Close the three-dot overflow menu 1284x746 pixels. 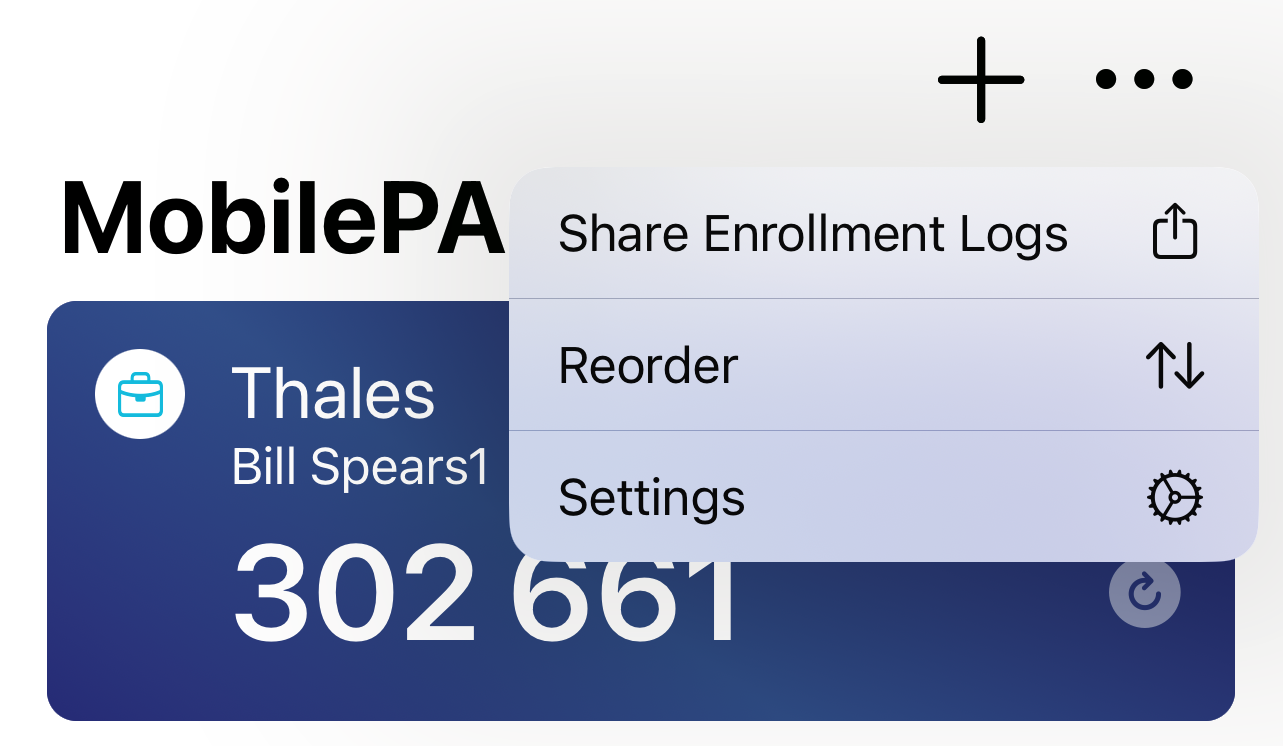click(x=1144, y=79)
